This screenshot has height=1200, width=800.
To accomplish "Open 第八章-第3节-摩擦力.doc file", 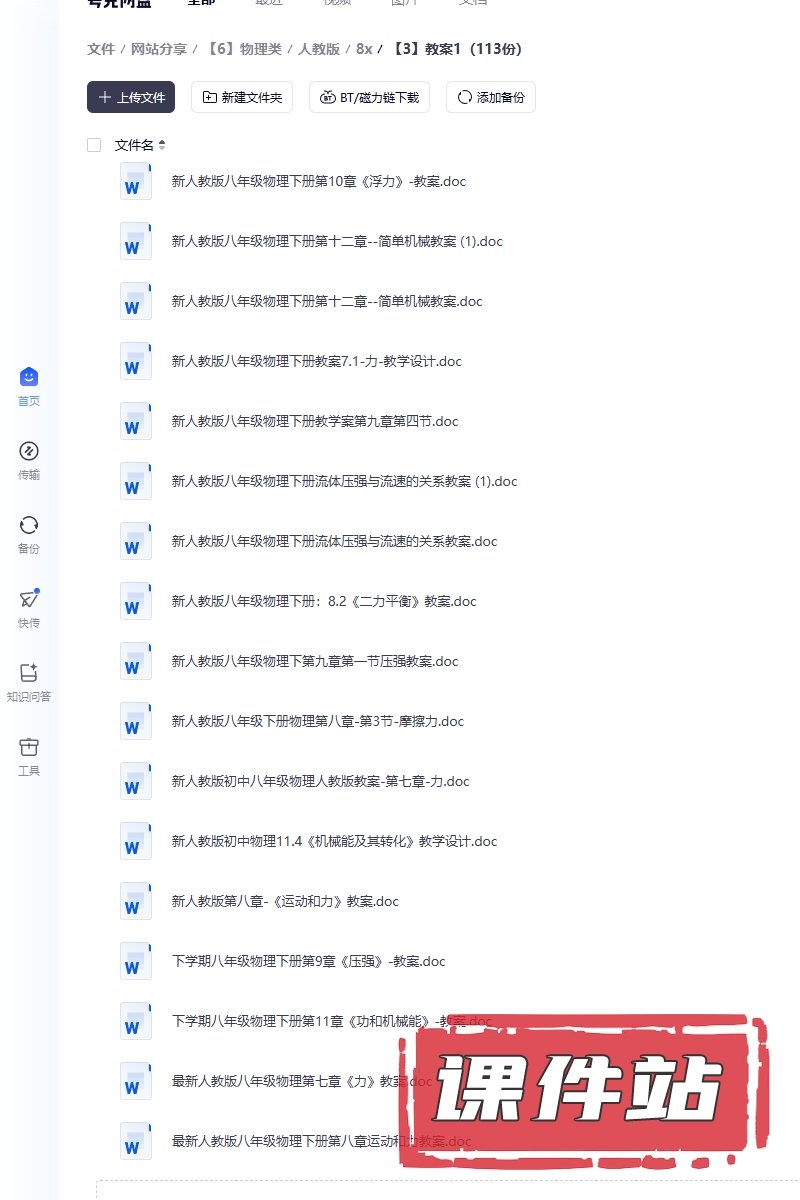I will (317, 722).
